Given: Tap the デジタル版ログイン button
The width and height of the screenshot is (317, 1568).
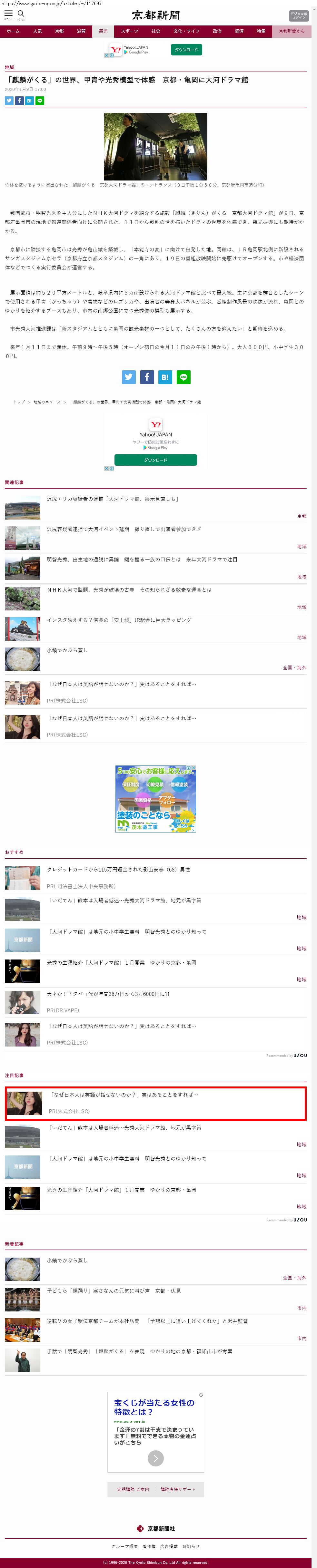Looking at the screenshot, I should point(298,16).
